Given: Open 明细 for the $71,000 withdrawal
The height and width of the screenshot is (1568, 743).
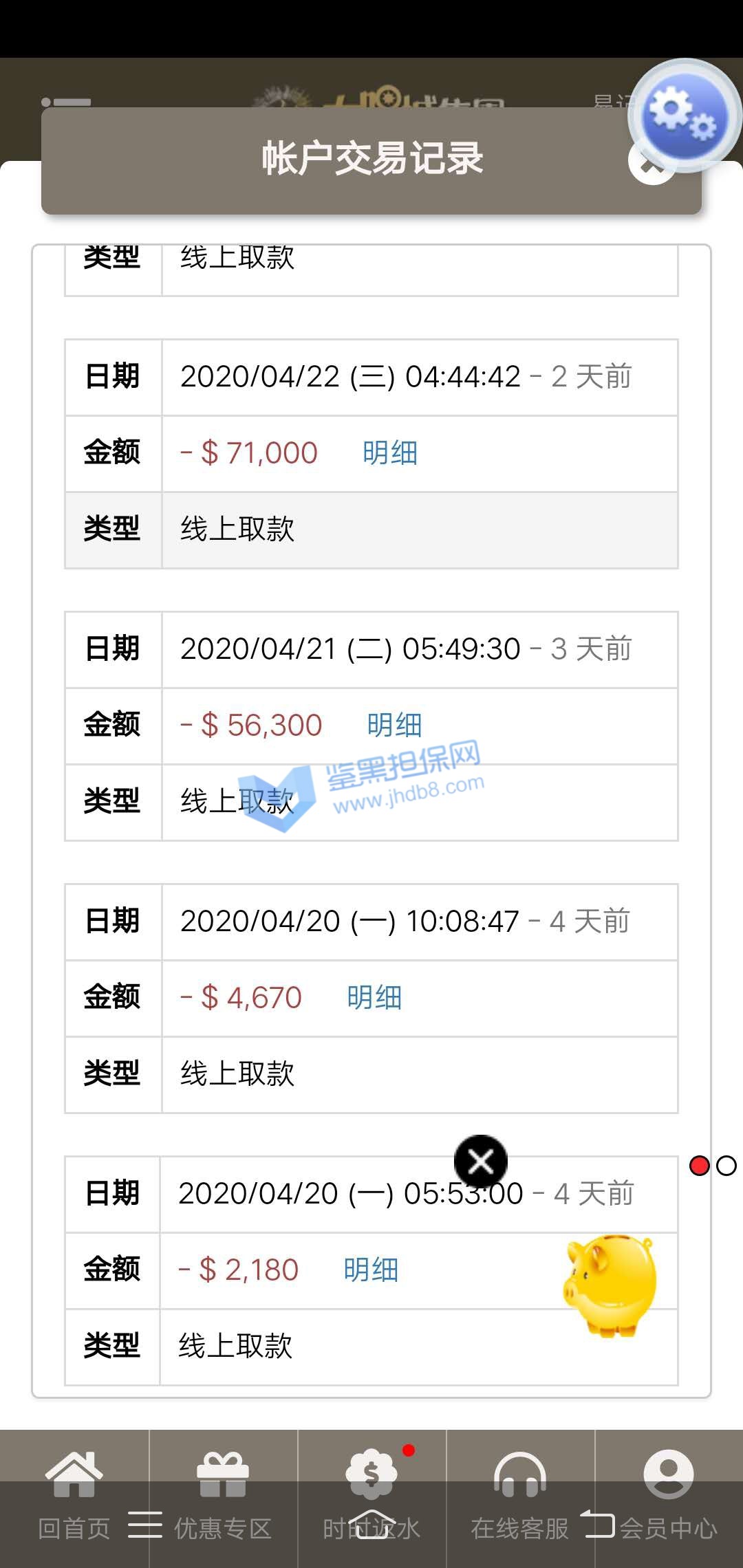Looking at the screenshot, I should point(390,453).
